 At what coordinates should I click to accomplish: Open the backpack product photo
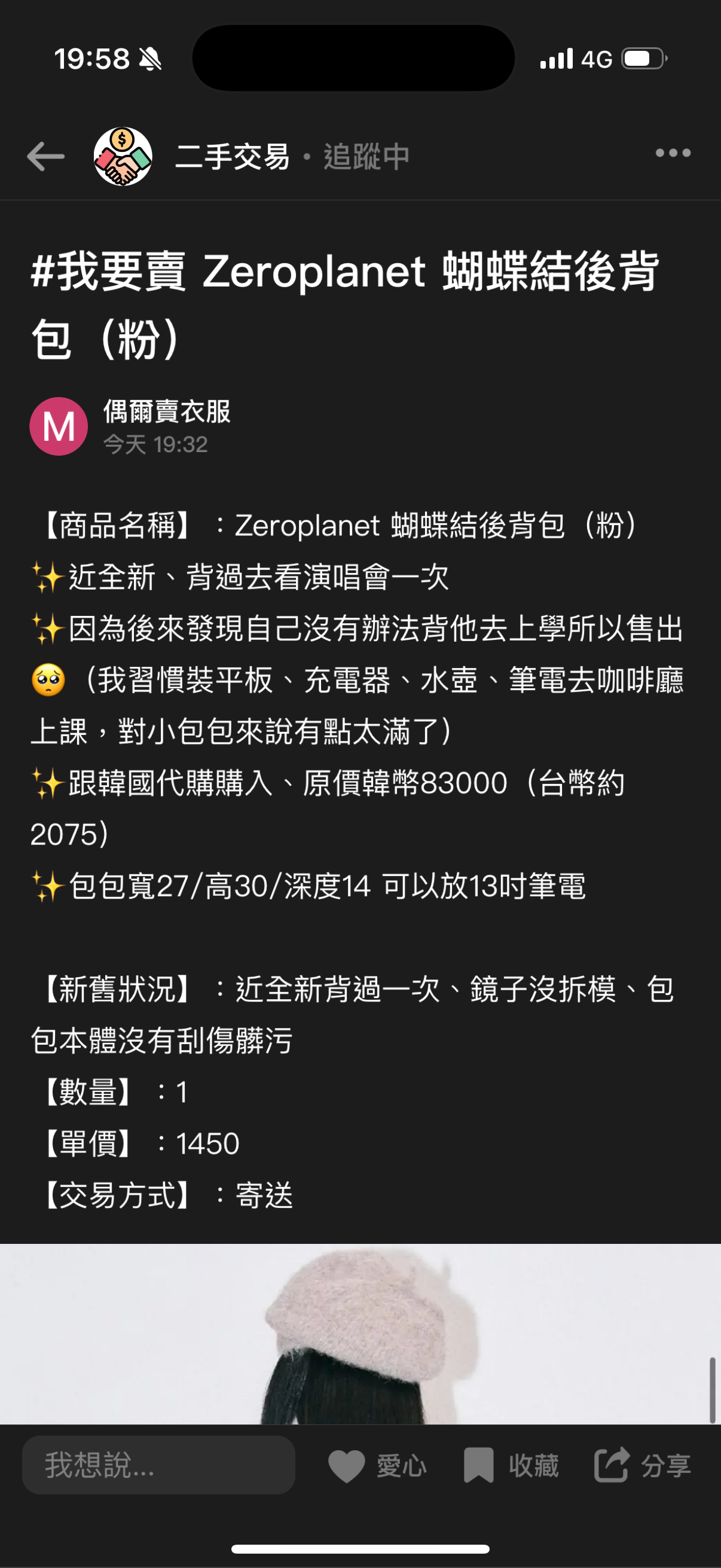360,1333
